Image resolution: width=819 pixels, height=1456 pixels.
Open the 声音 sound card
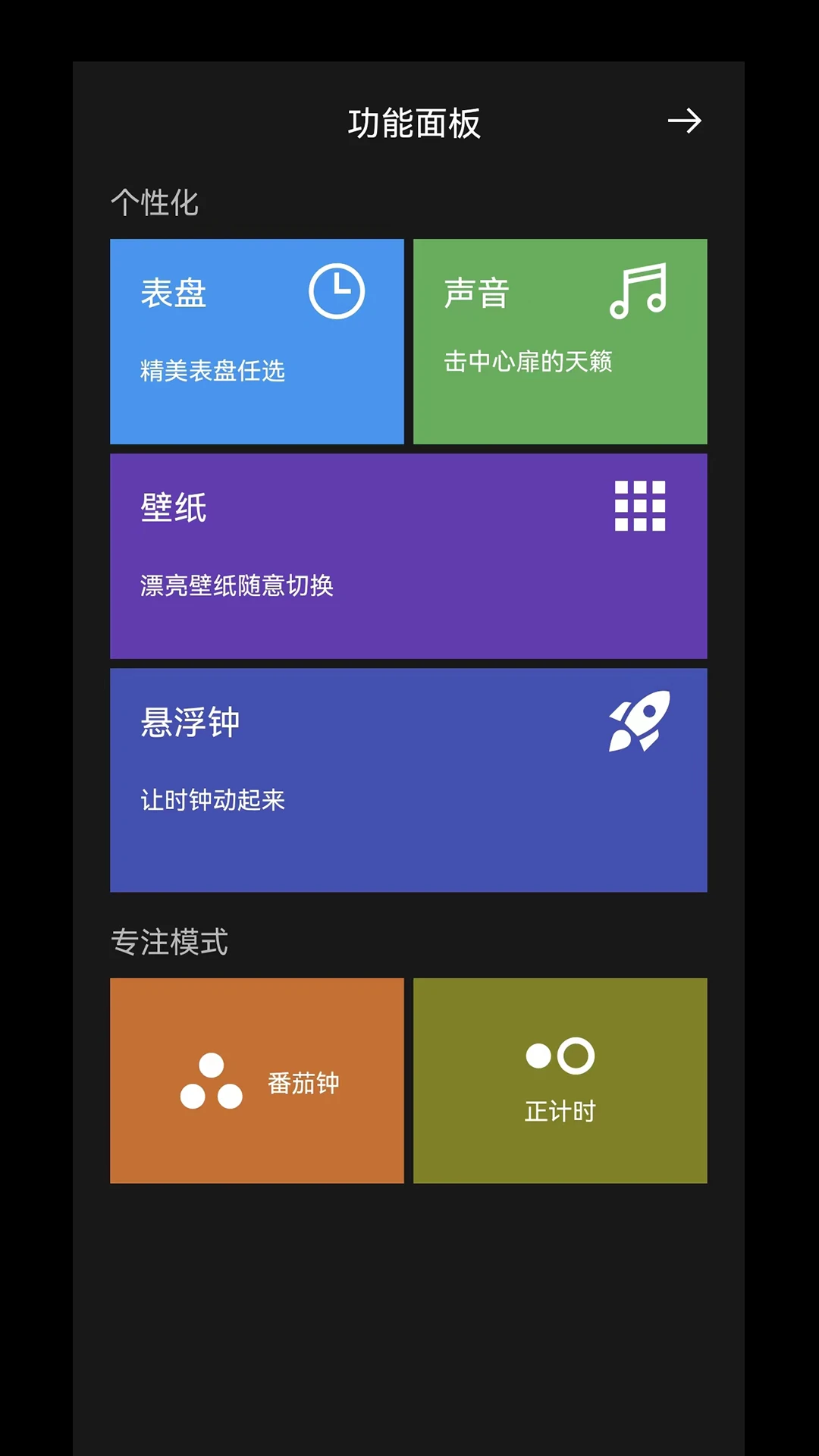(x=560, y=341)
